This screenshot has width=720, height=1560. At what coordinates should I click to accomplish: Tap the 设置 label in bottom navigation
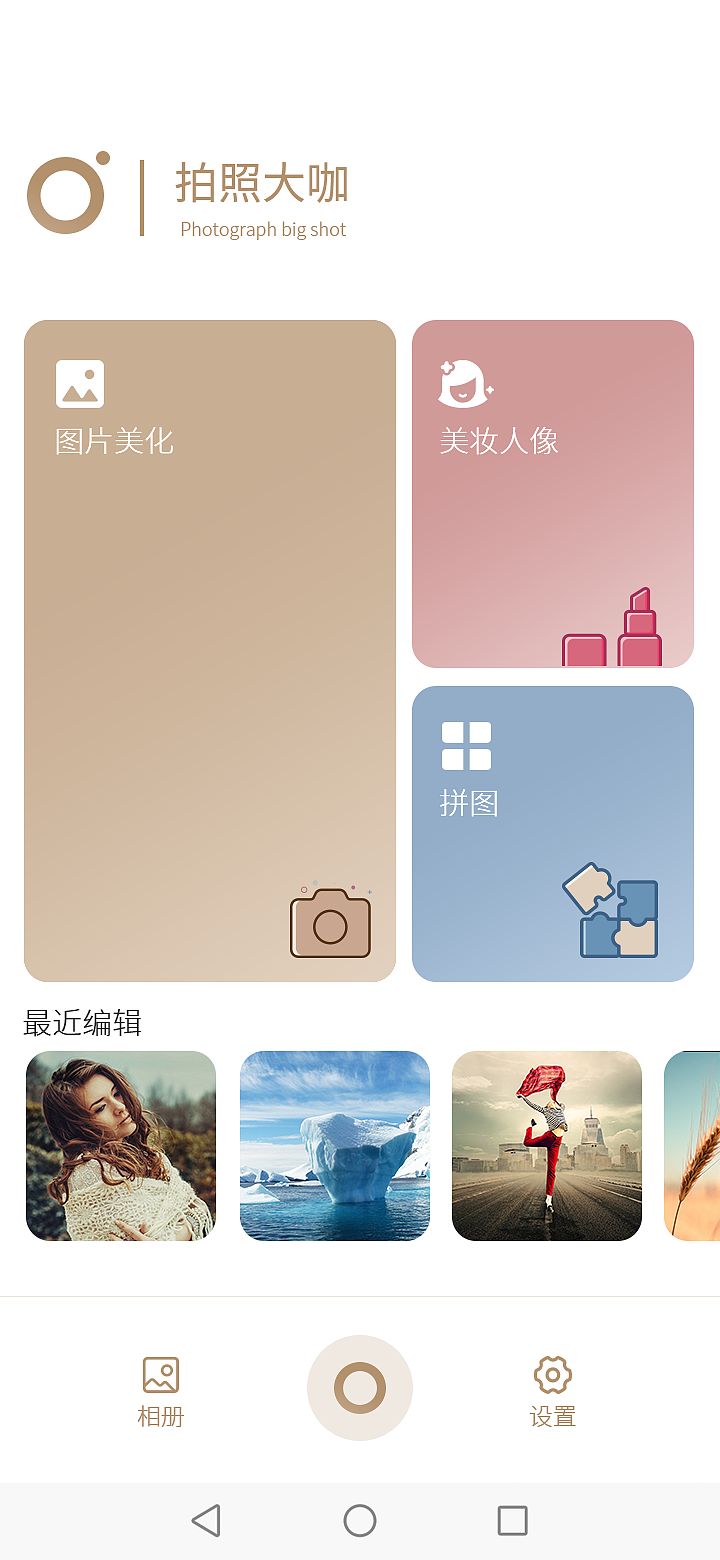(x=551, y=1417)
